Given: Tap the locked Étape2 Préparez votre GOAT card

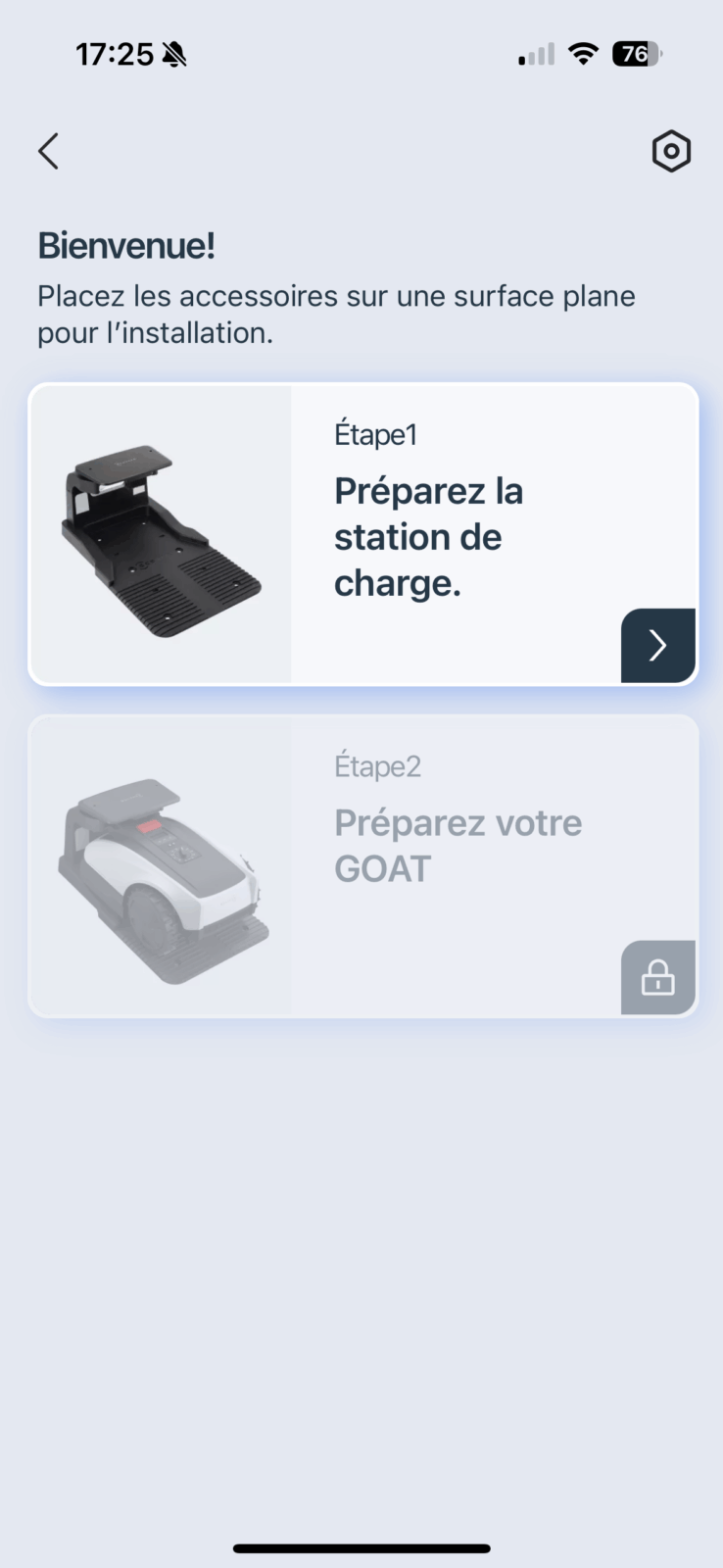Looking at the screenshot, I should point(362,866).
